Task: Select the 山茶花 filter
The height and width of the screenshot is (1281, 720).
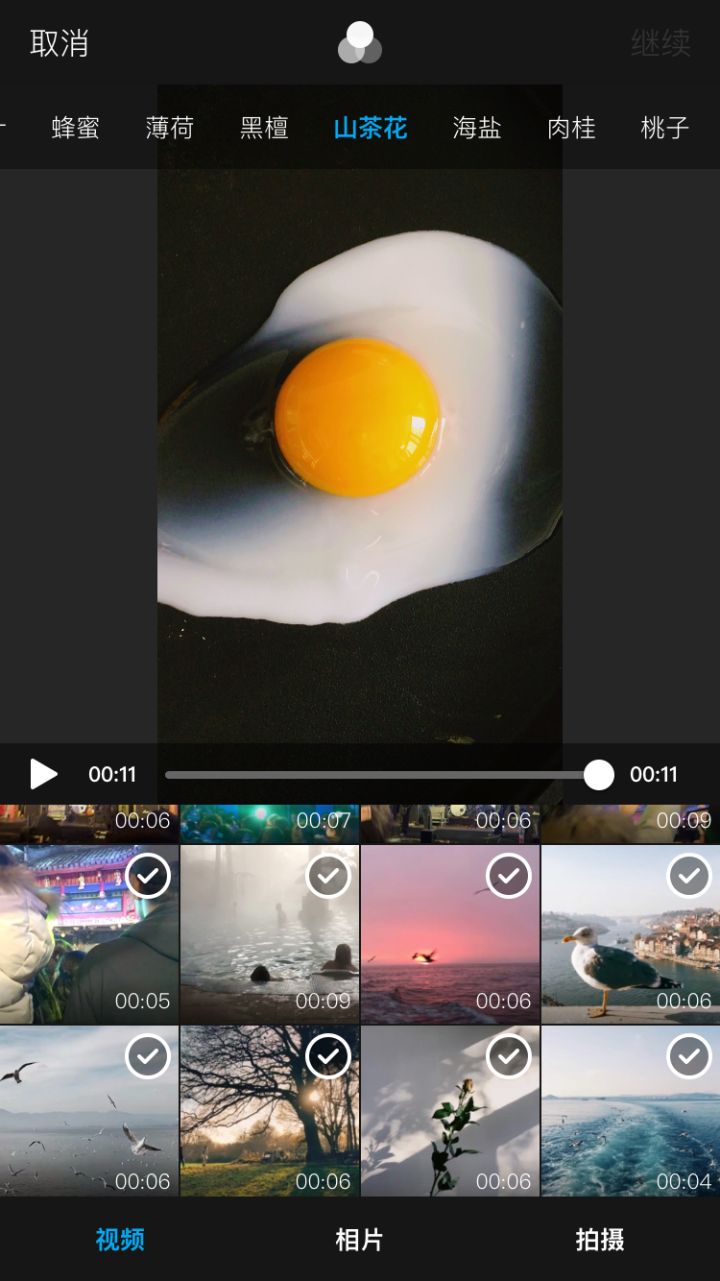Action: point(370,128)
